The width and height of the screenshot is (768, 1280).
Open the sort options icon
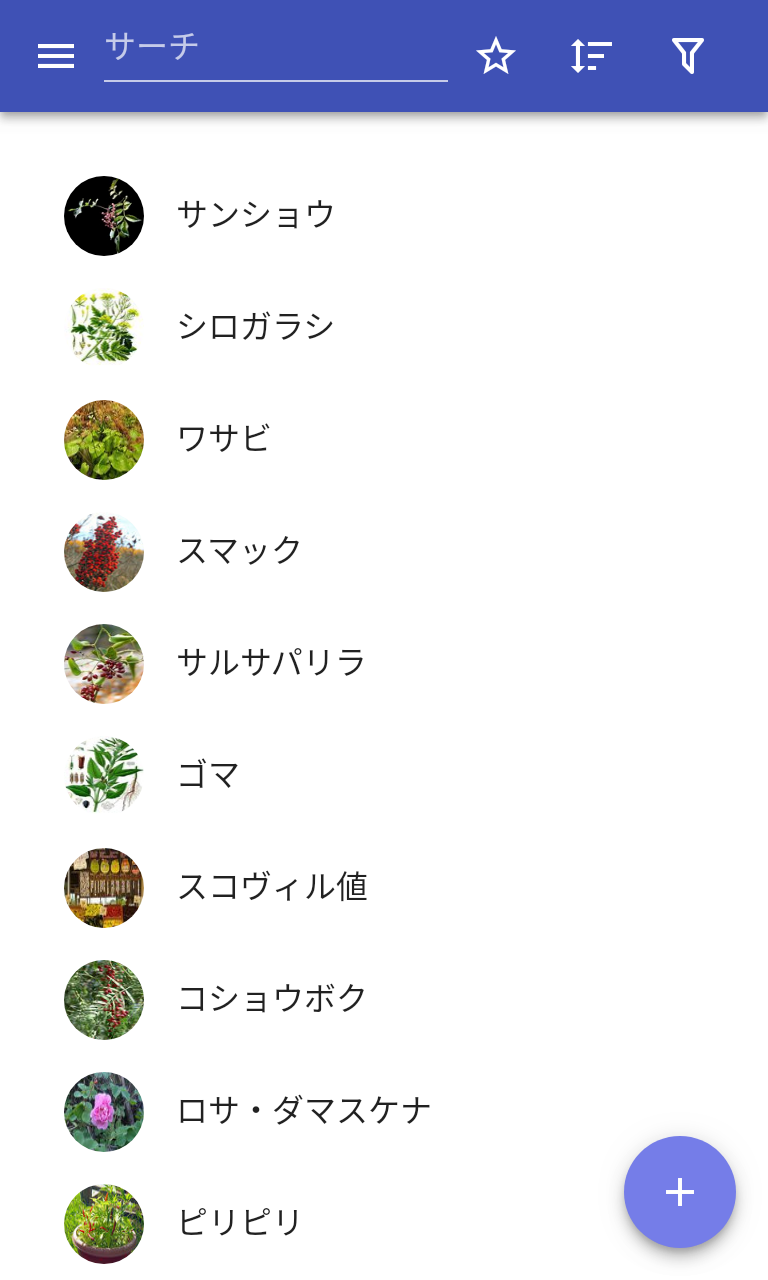[591, 57]
